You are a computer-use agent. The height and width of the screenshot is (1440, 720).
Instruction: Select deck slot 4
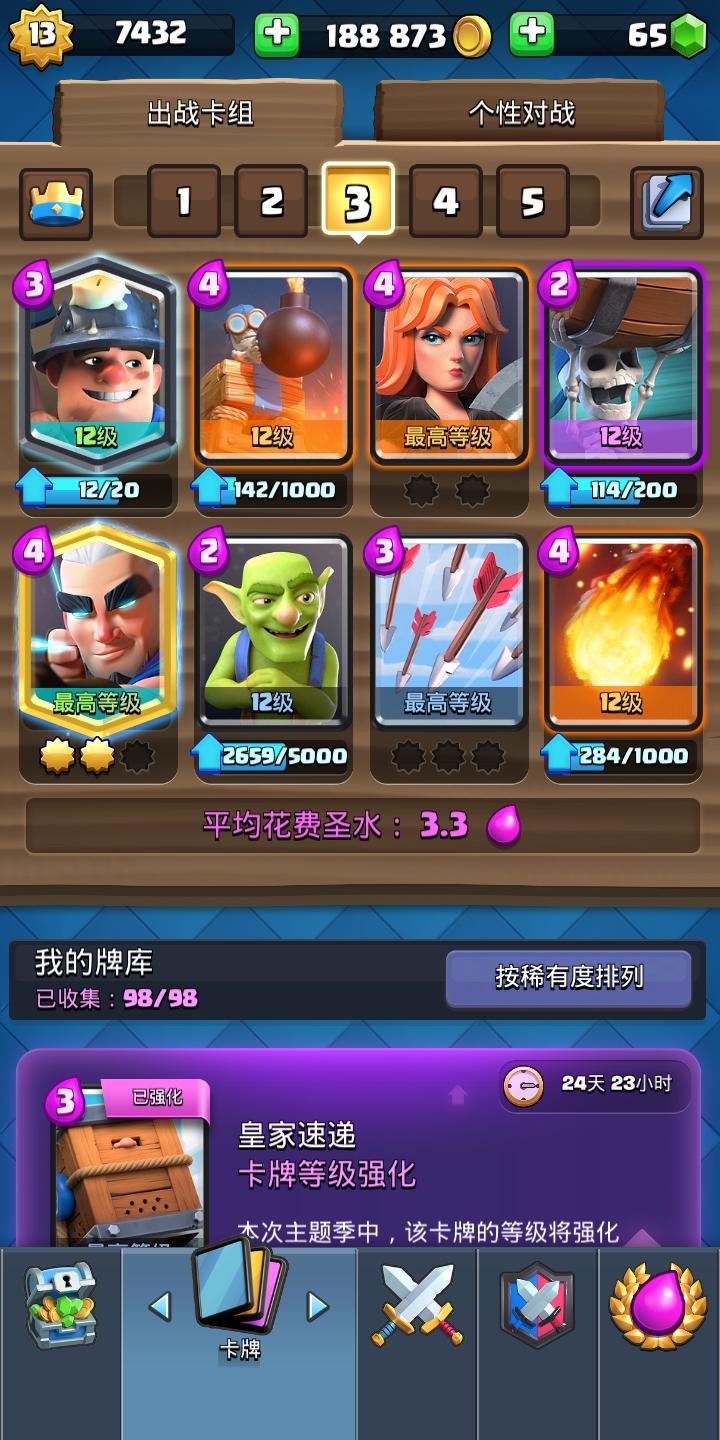pos(445,201)
